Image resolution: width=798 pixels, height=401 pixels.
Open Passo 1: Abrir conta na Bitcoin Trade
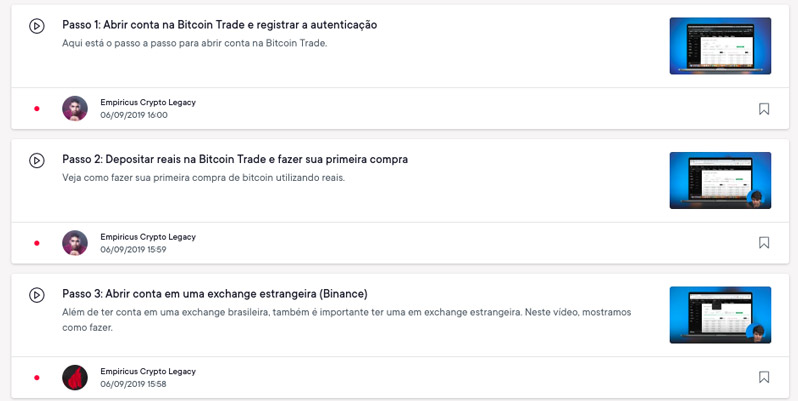pyautogui.click(x=219, y=24)
